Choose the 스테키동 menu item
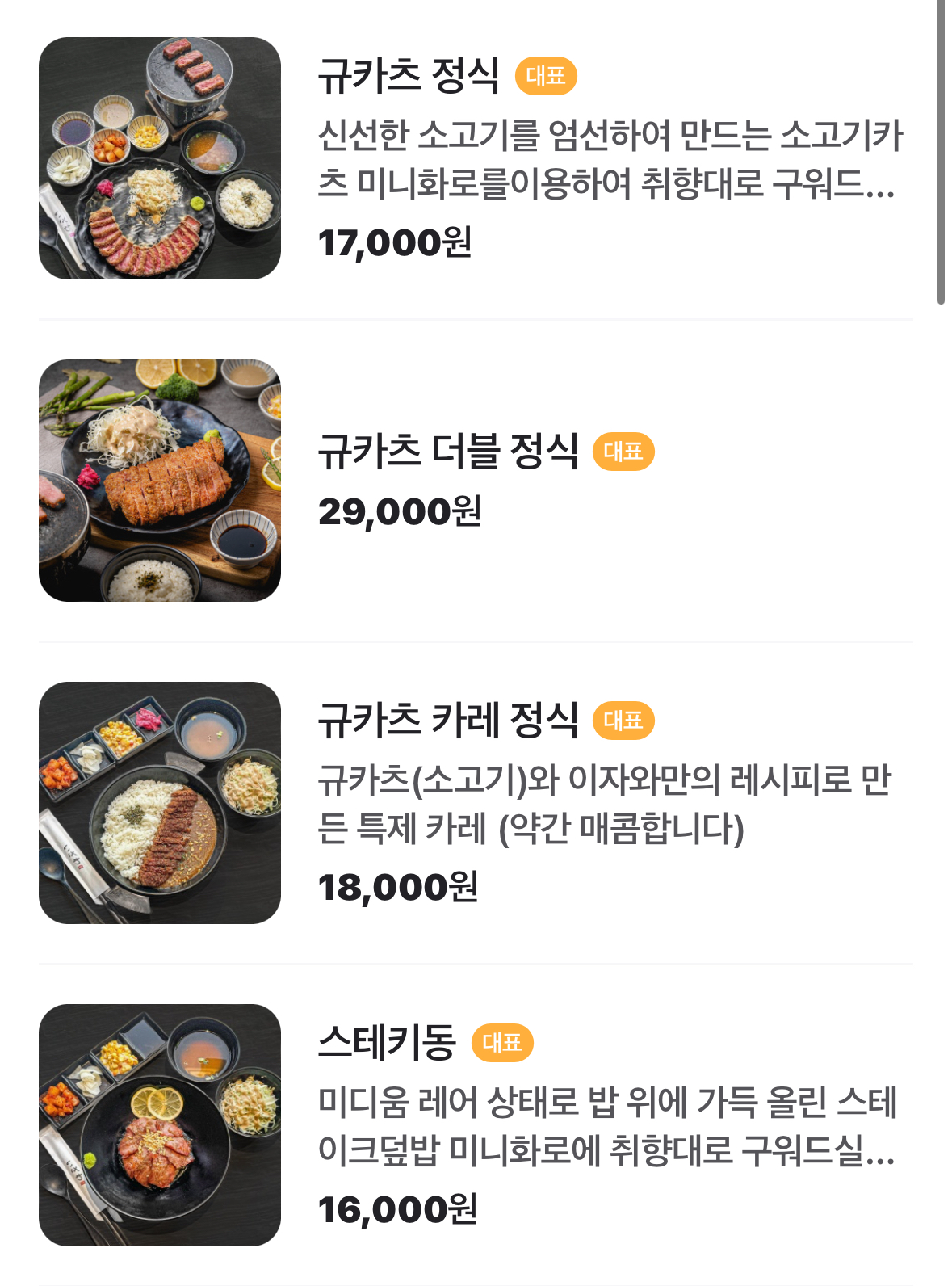The image size is (952, 1286). (388, 1042)
